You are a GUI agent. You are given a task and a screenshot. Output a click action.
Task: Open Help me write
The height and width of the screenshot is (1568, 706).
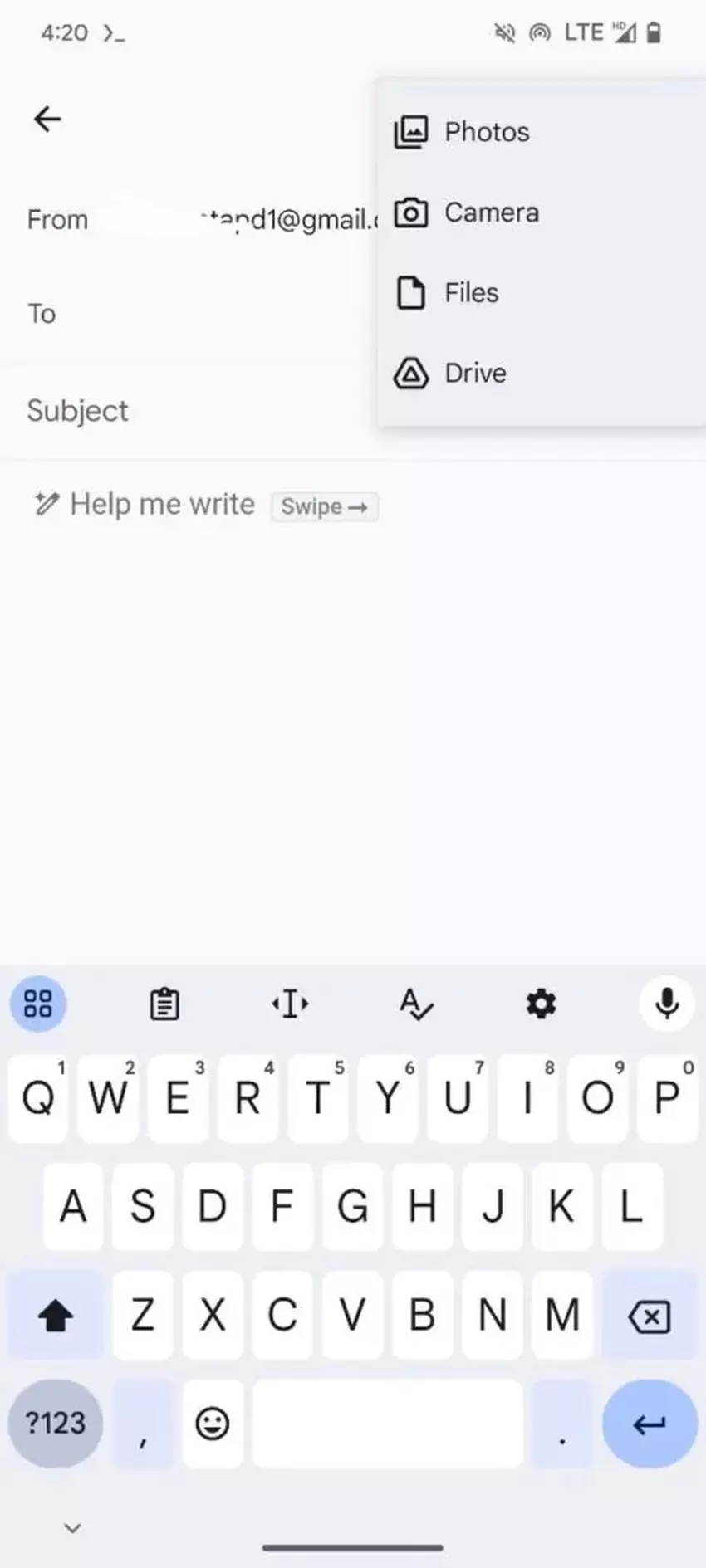(x=162, y=505)
